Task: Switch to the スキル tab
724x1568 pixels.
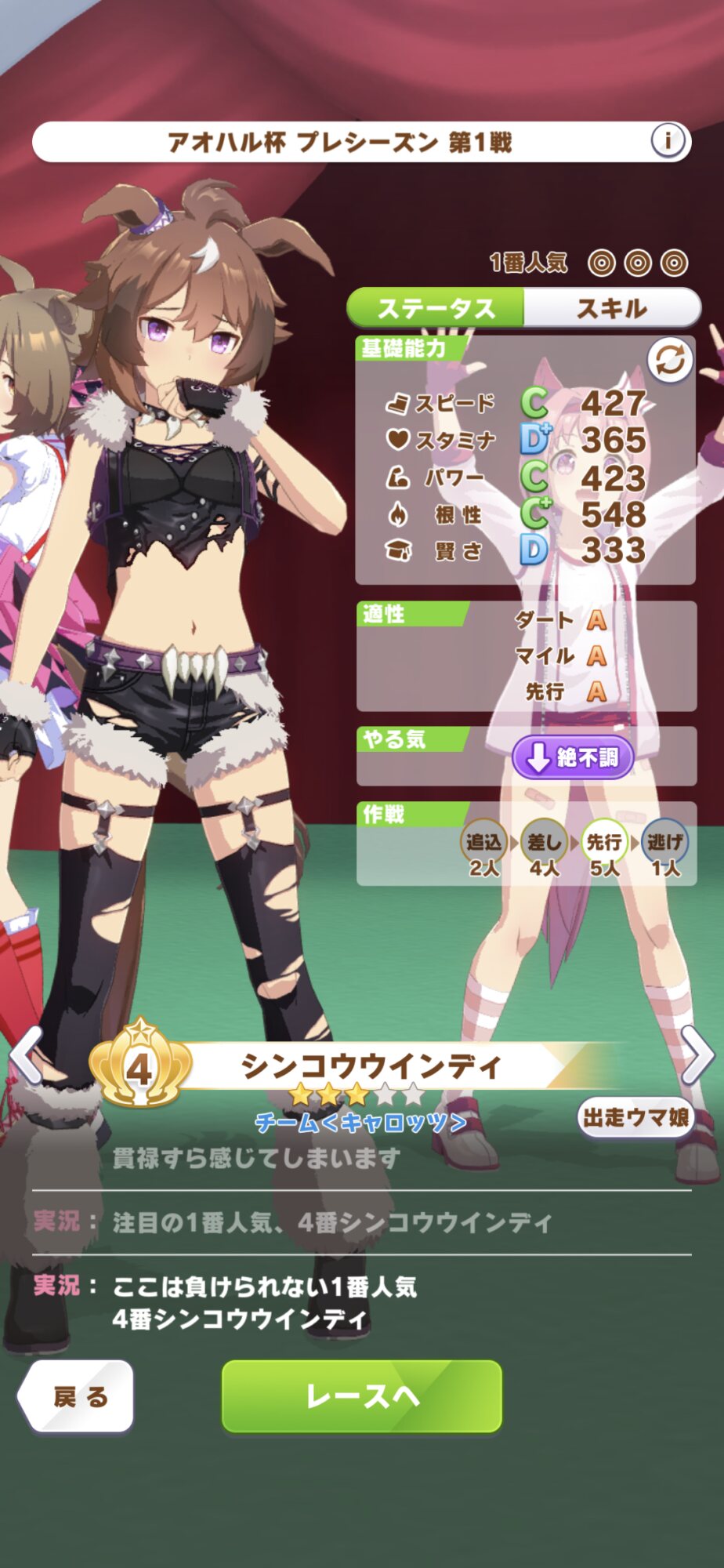Action: click(612, 307)
